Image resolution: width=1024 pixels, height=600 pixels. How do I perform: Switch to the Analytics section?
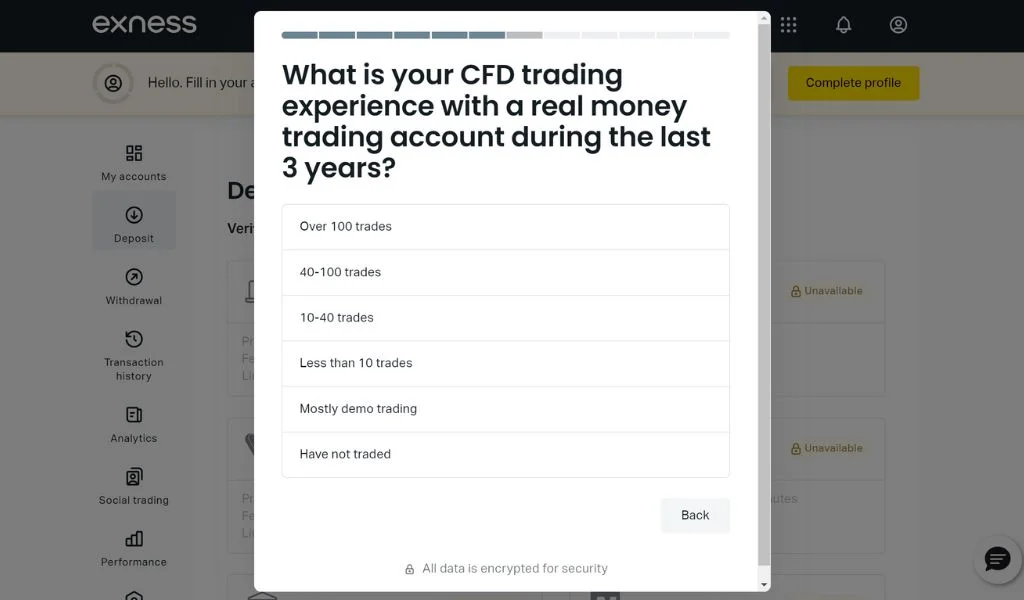pos(134,424)
